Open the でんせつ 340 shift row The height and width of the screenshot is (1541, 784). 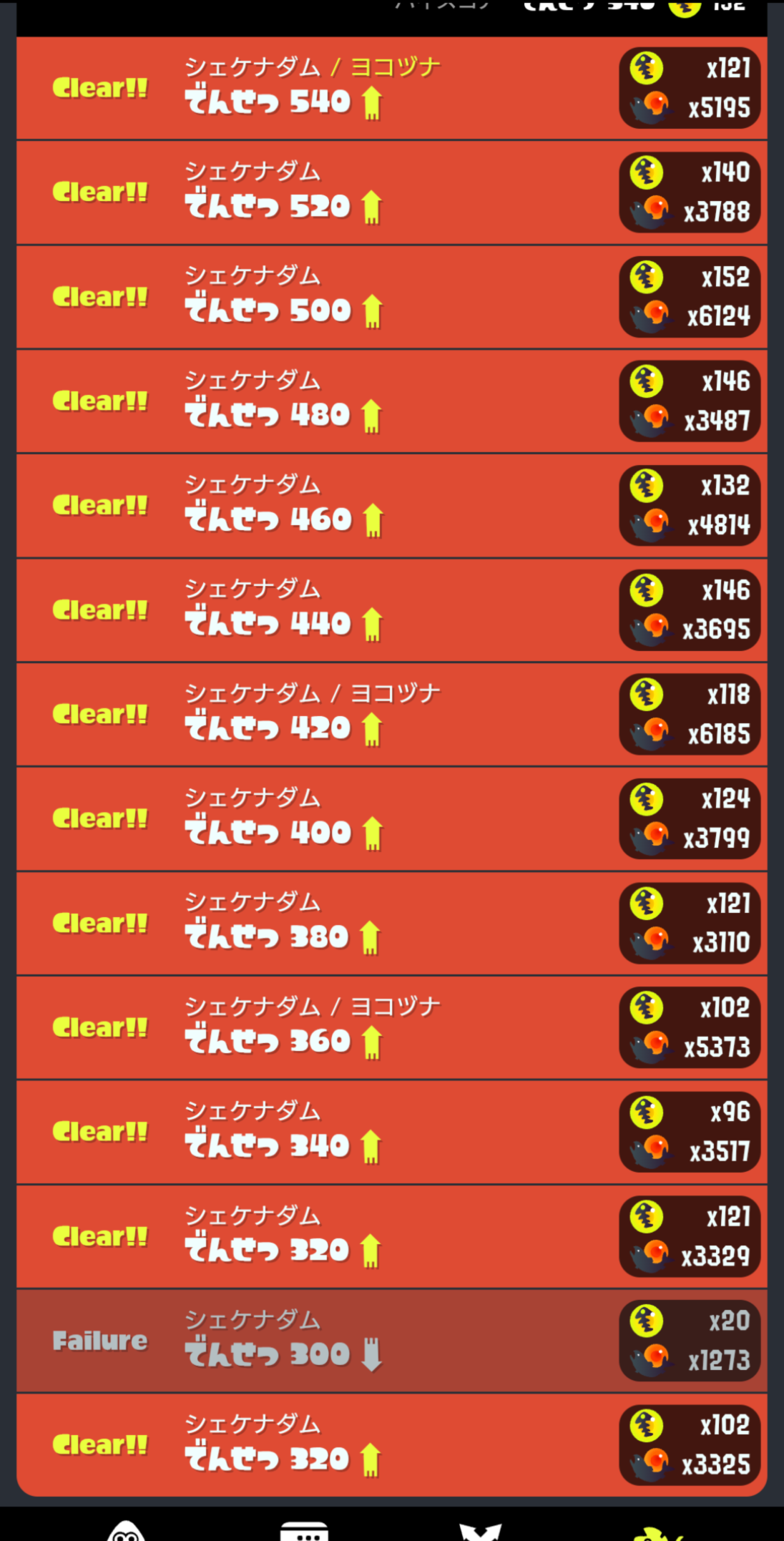point(391,1132)
